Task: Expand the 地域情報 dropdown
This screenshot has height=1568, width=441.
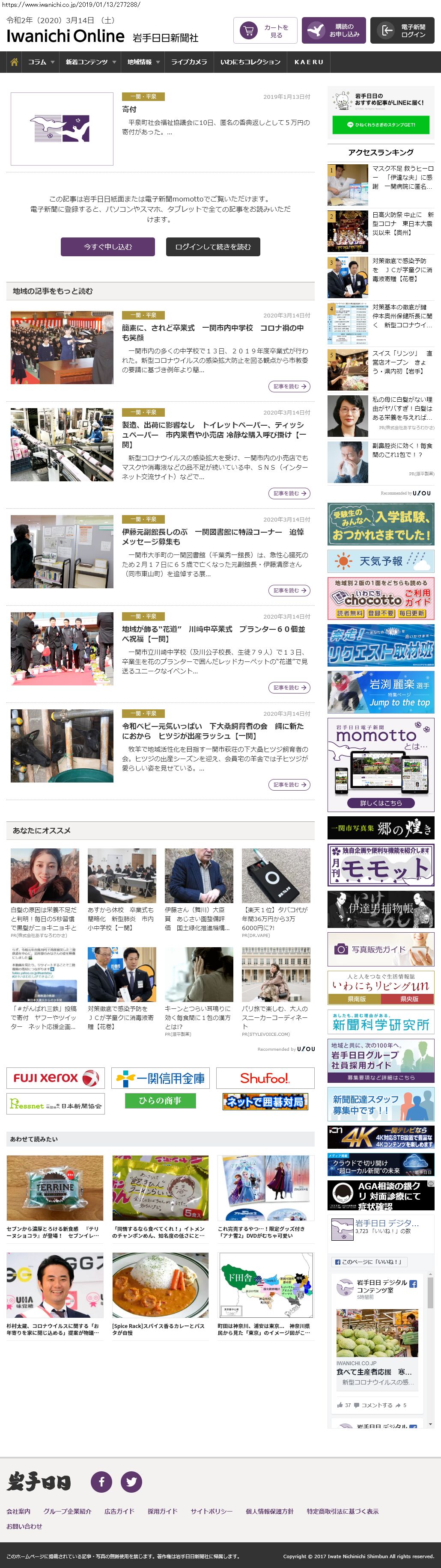Action: pos(143,62)
